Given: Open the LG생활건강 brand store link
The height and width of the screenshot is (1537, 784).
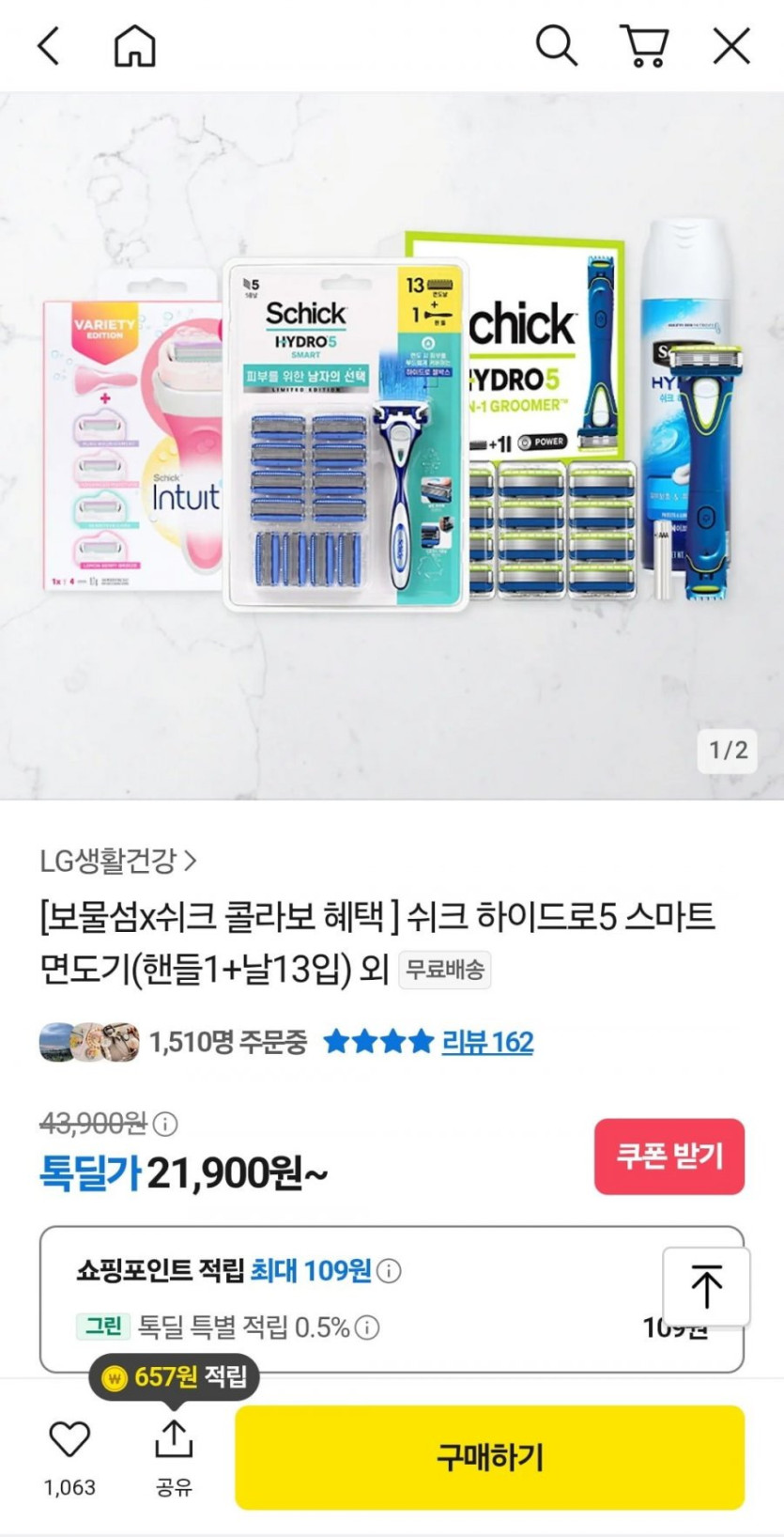Looking at the screenshot, I should [x=117, y=861].
